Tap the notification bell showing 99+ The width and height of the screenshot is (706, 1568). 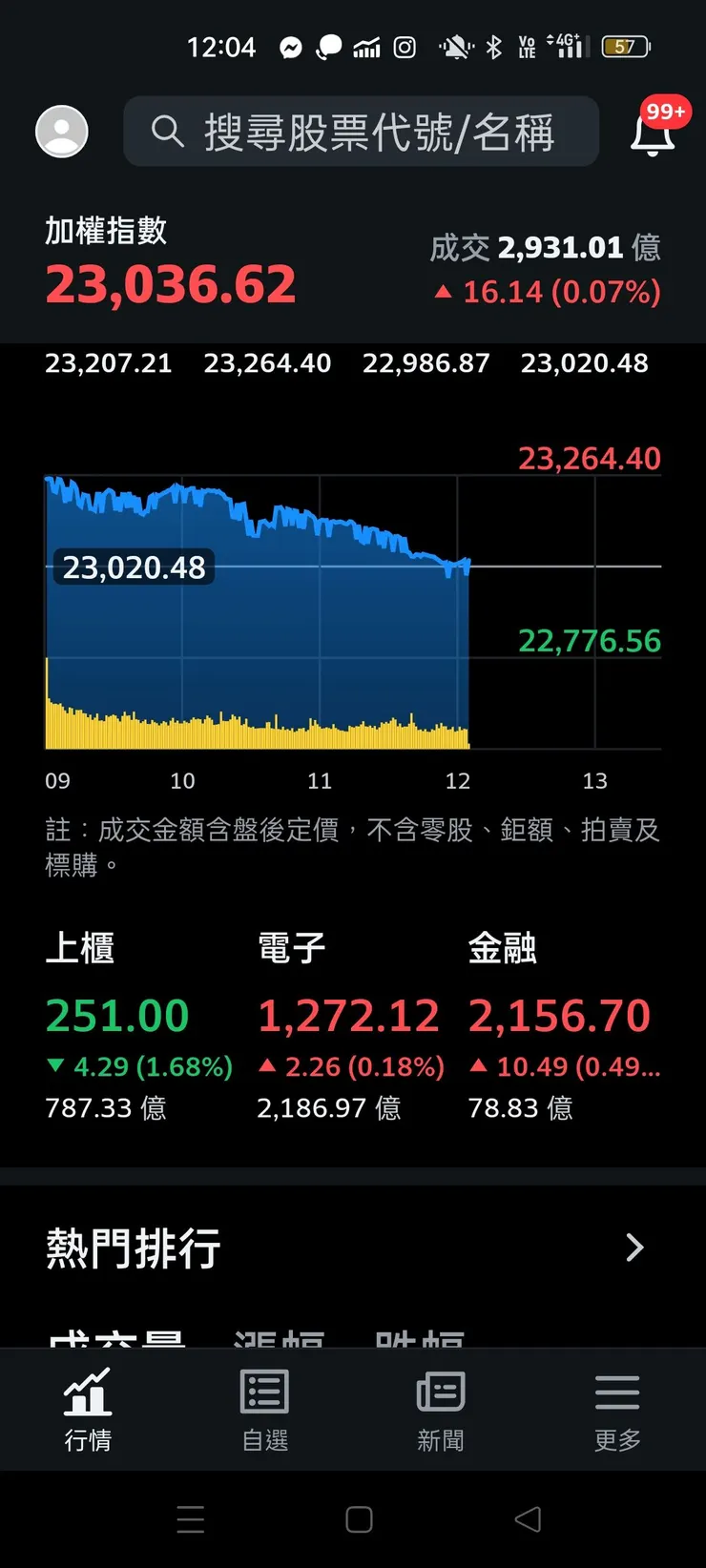click(652, 134)
